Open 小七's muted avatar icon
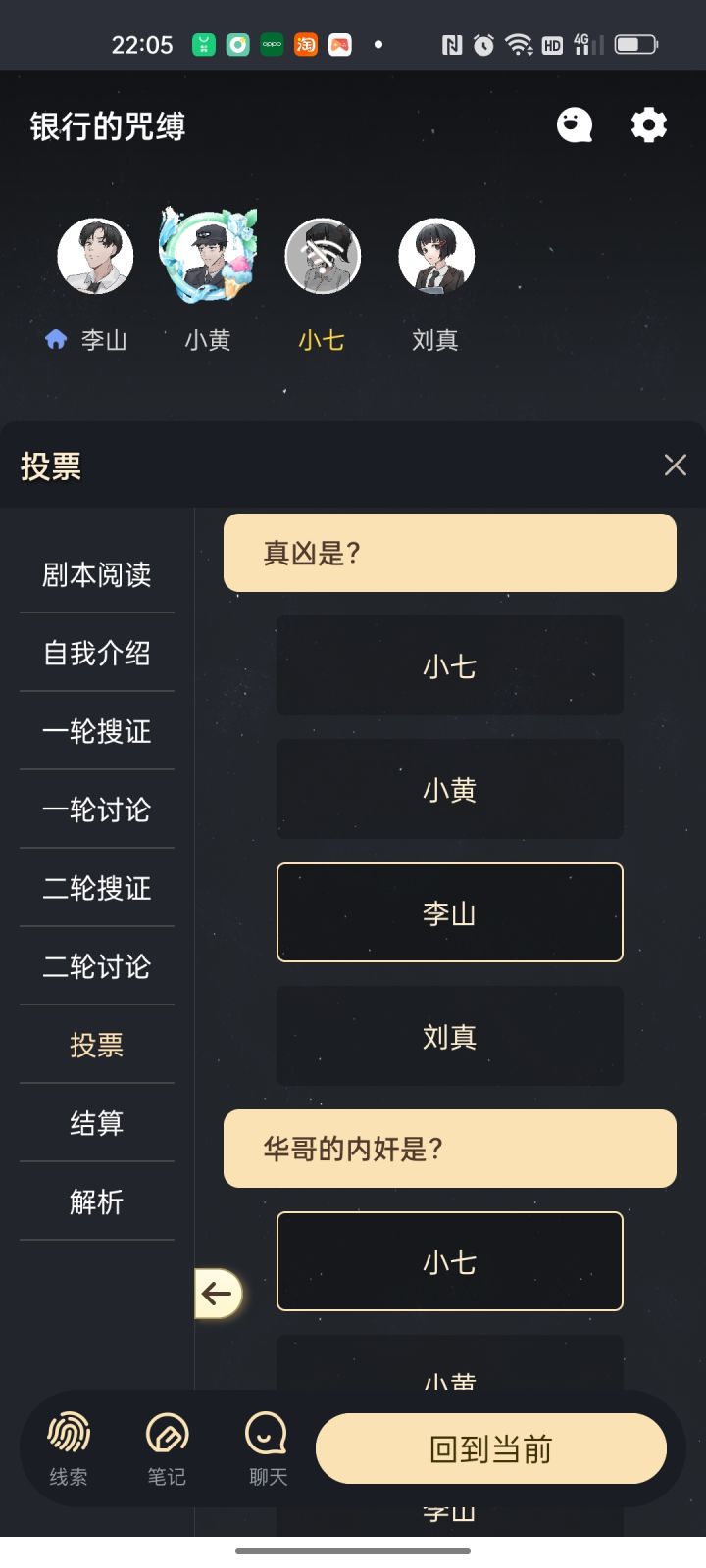This screenshot has height=1568, width=706. [x=323, y=255]
